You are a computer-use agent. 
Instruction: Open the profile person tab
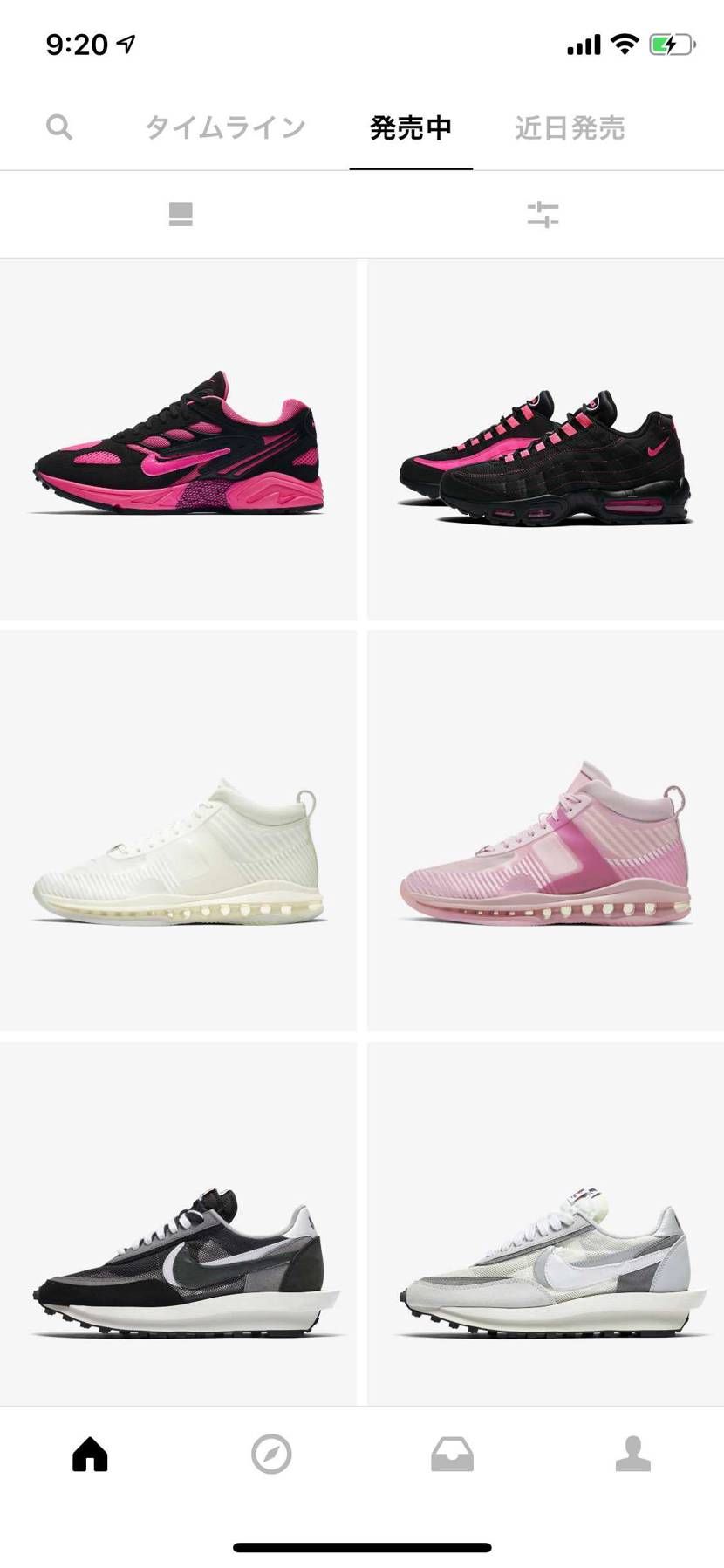(633, 1455)
